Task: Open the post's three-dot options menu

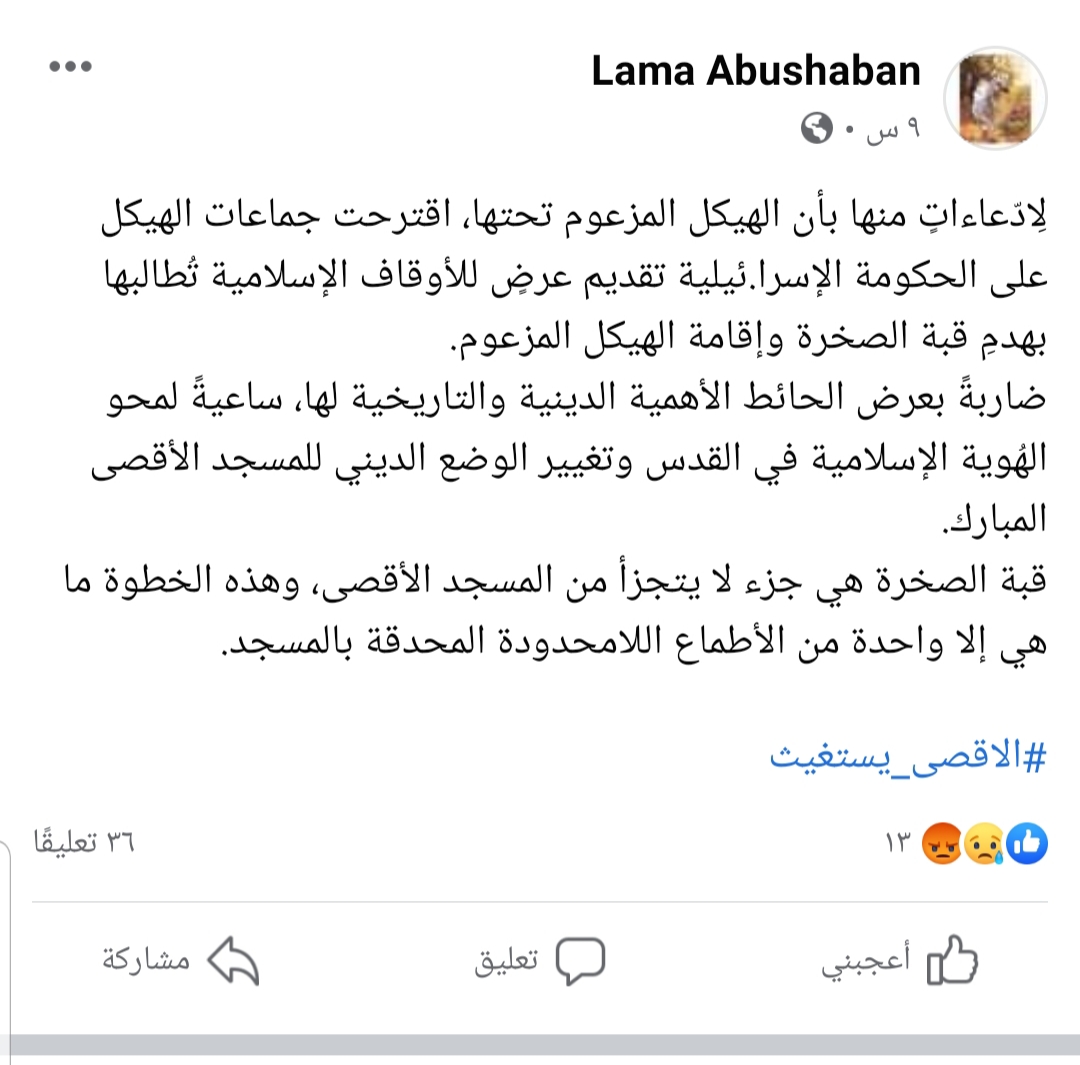Action: [x=71, y=68]
